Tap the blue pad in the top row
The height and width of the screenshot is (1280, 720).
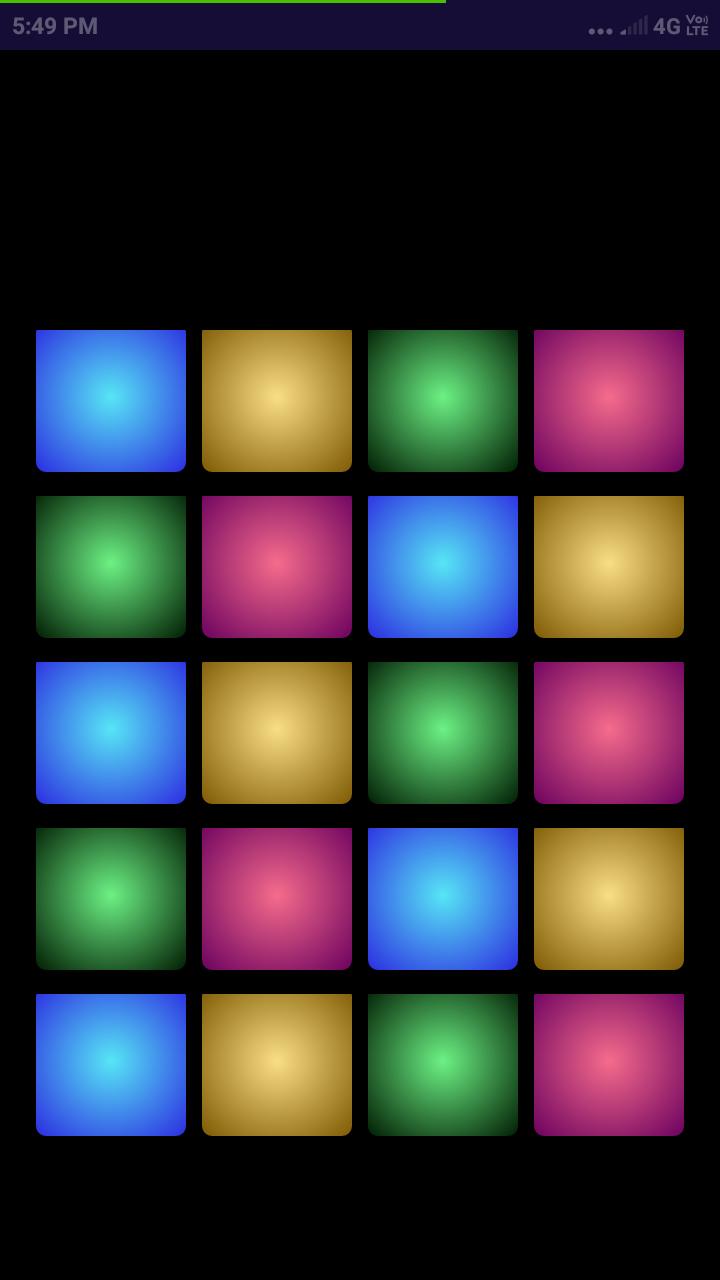click(111, 400)
